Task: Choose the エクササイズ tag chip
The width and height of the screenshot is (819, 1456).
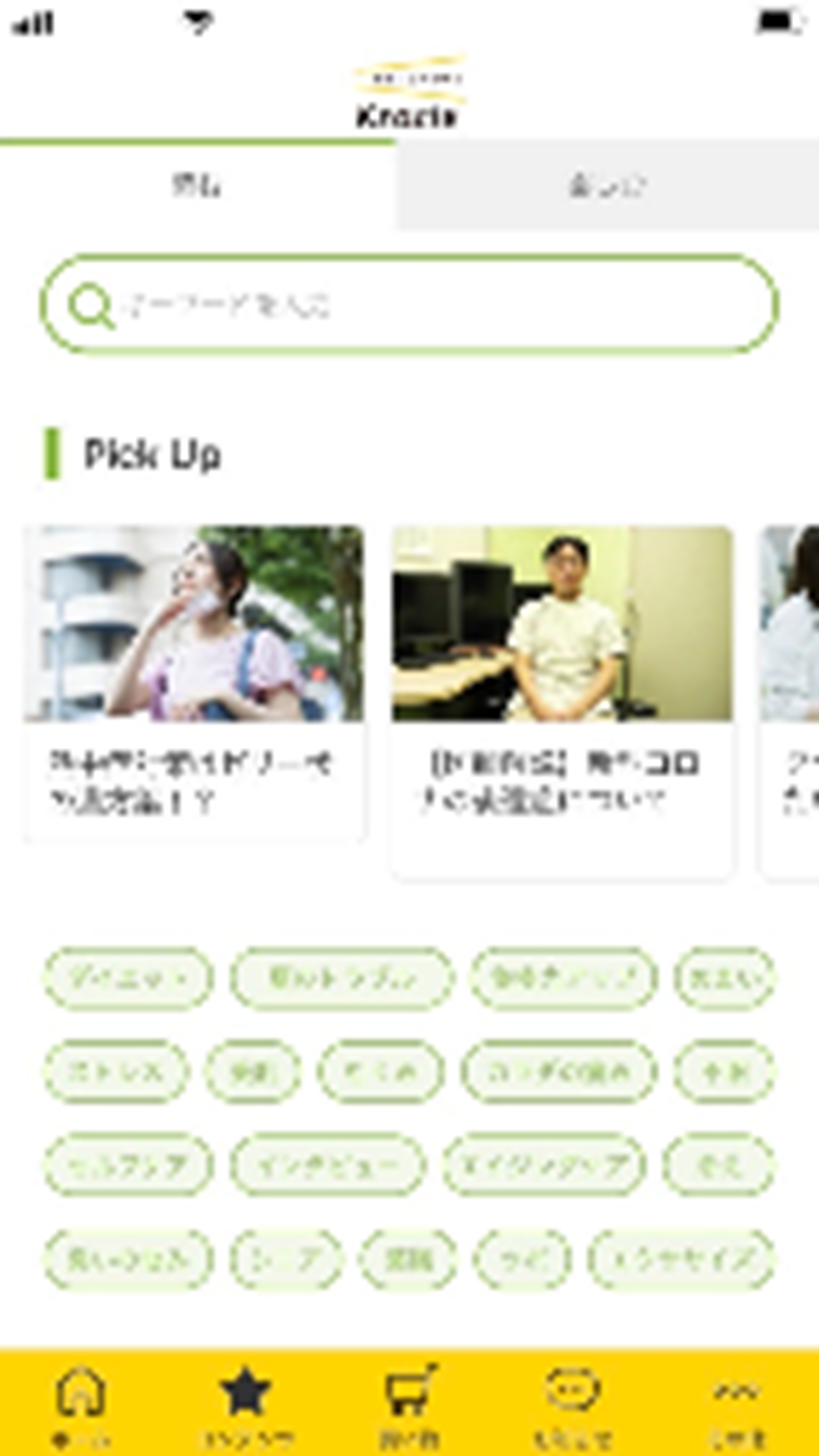Action: point(681,1258)
